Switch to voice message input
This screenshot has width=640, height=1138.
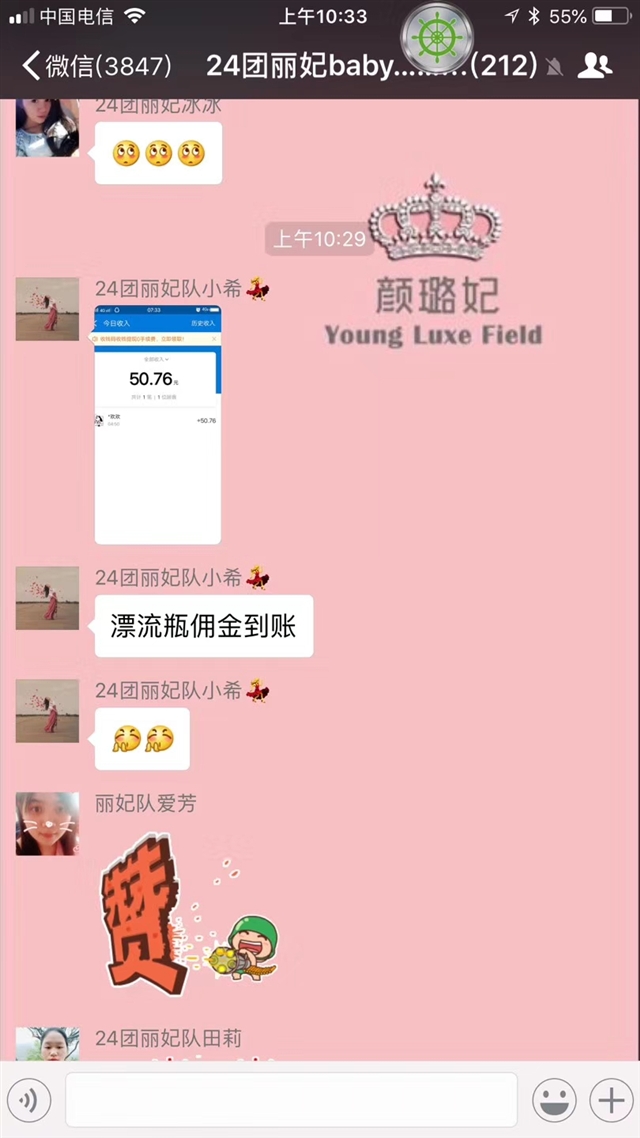point(29,1100)
